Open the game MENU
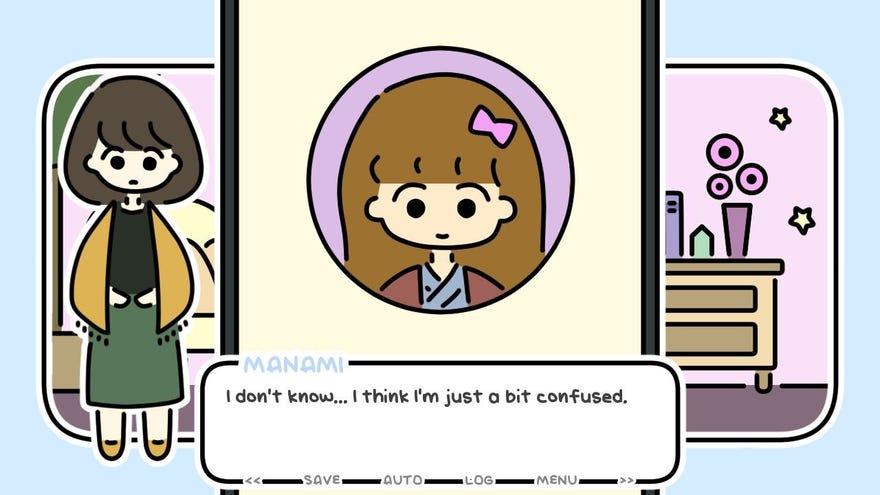The width and height of the screenshot is (880, 495). tap(557, 480)
